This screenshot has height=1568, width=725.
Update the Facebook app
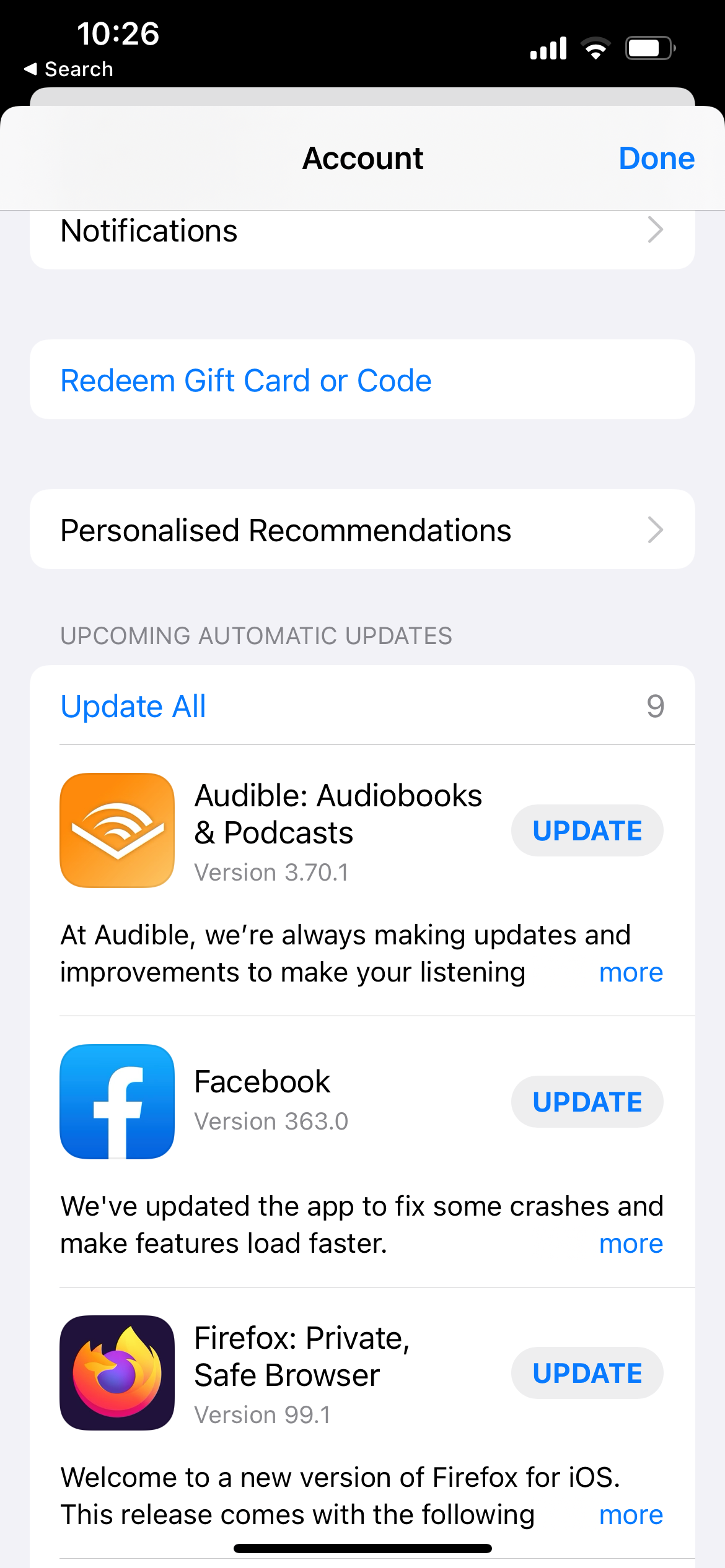587,1102
